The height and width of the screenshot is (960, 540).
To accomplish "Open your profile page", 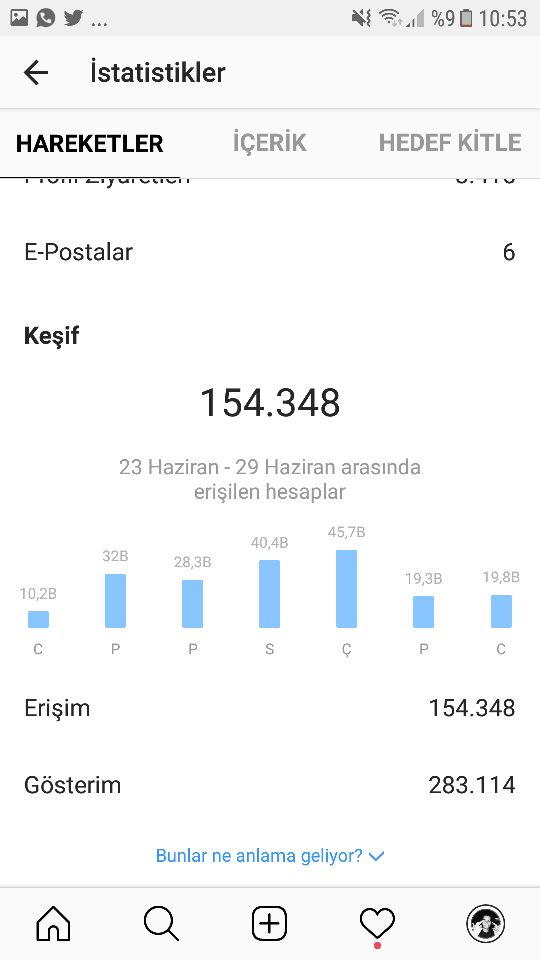I will click(x=486, y=923).
